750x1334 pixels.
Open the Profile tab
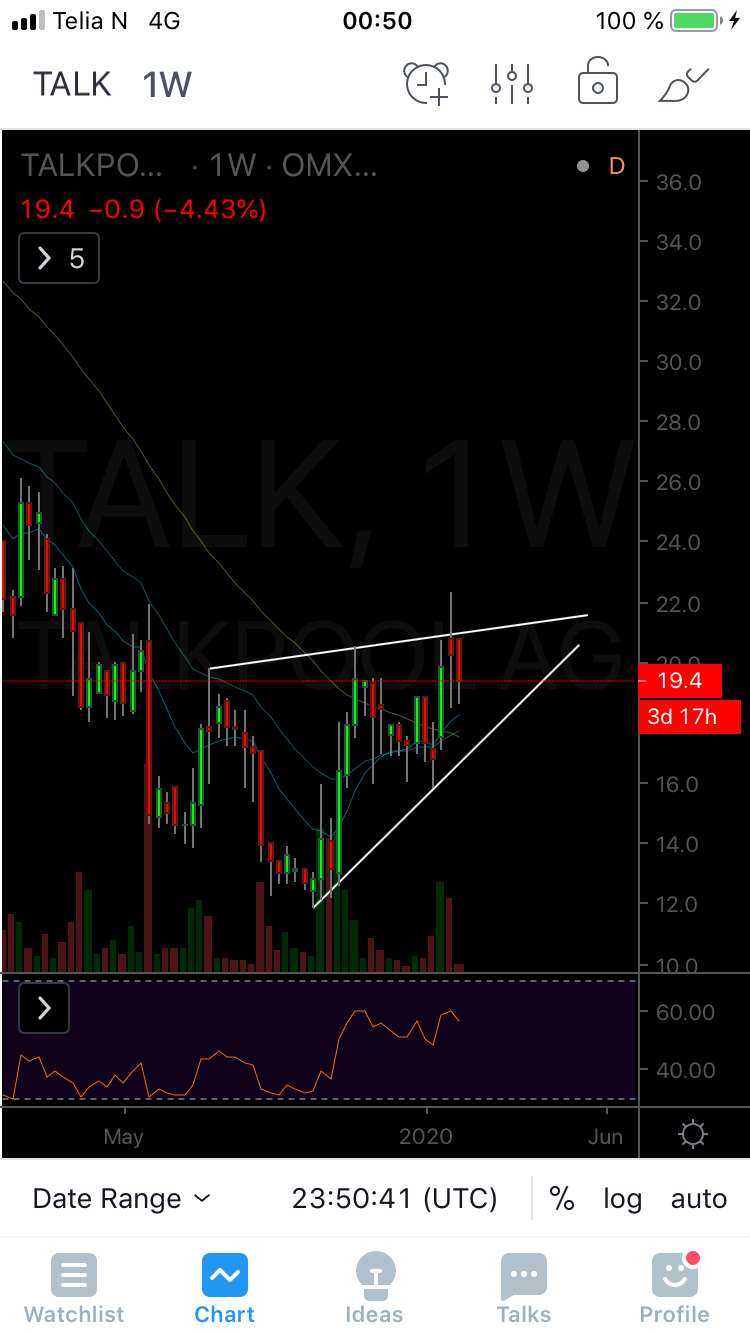coord(675,1289)
